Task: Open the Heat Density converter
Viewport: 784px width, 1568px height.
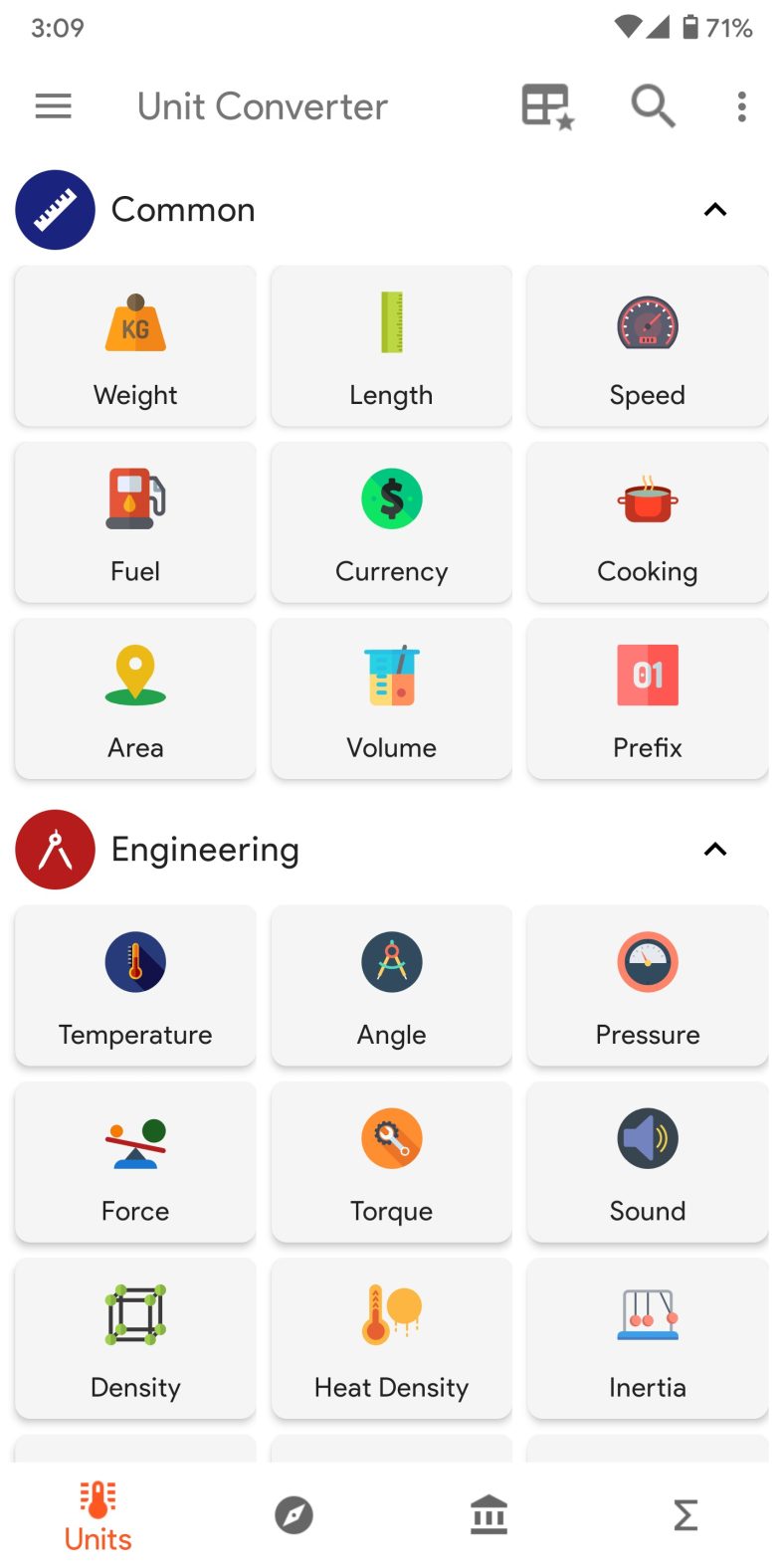Action: click(x=391, y=1338)
